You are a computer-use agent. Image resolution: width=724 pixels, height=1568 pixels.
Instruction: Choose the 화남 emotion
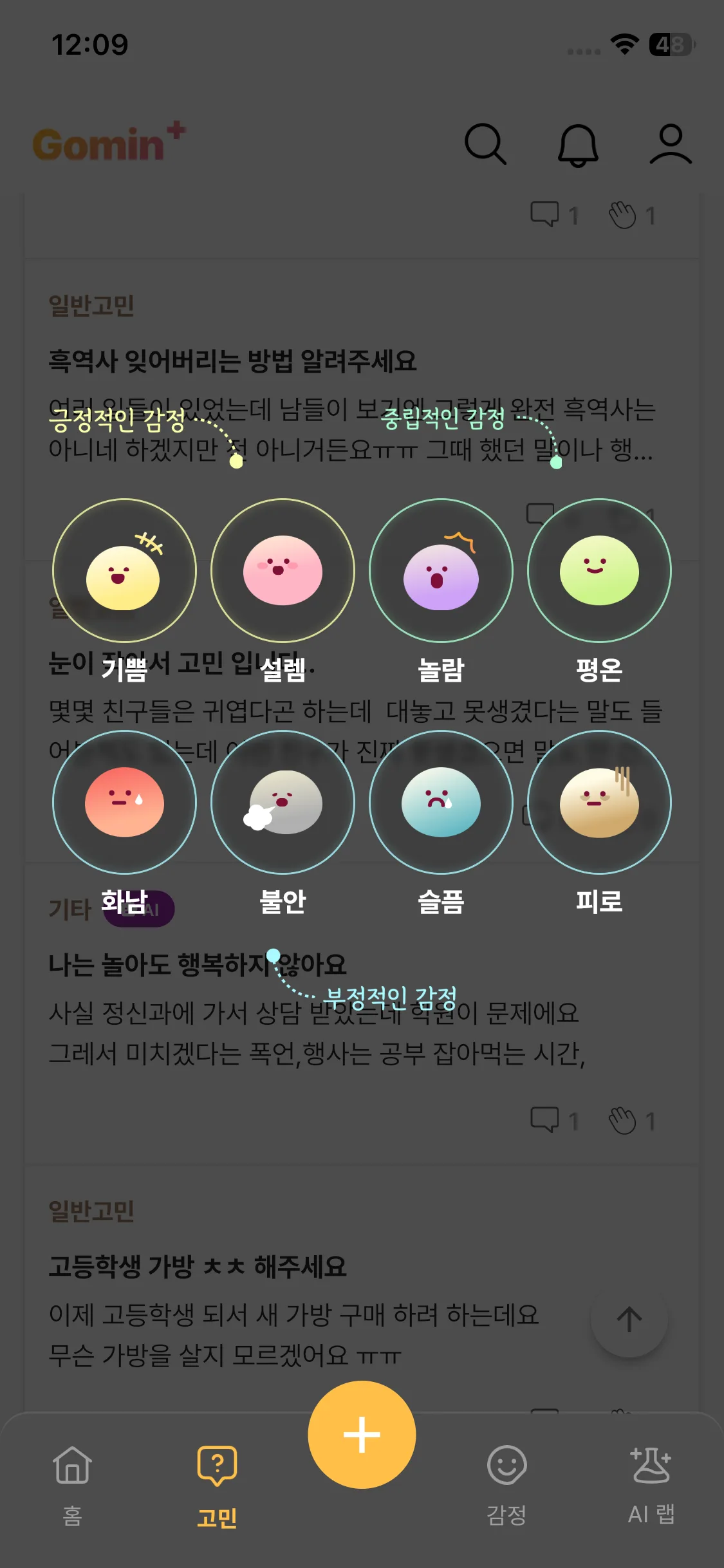(124, 802)
